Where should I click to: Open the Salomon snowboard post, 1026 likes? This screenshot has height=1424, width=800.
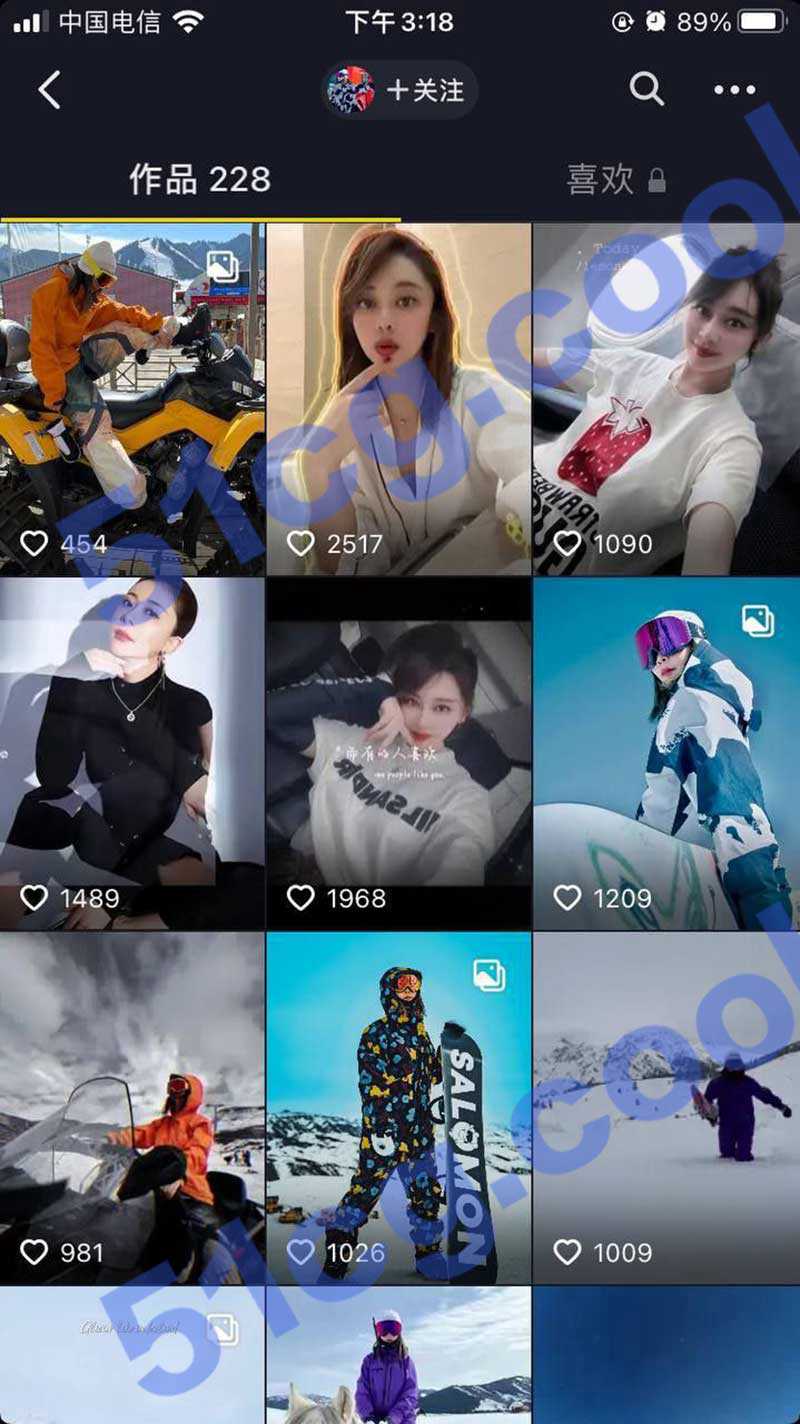398,1106
